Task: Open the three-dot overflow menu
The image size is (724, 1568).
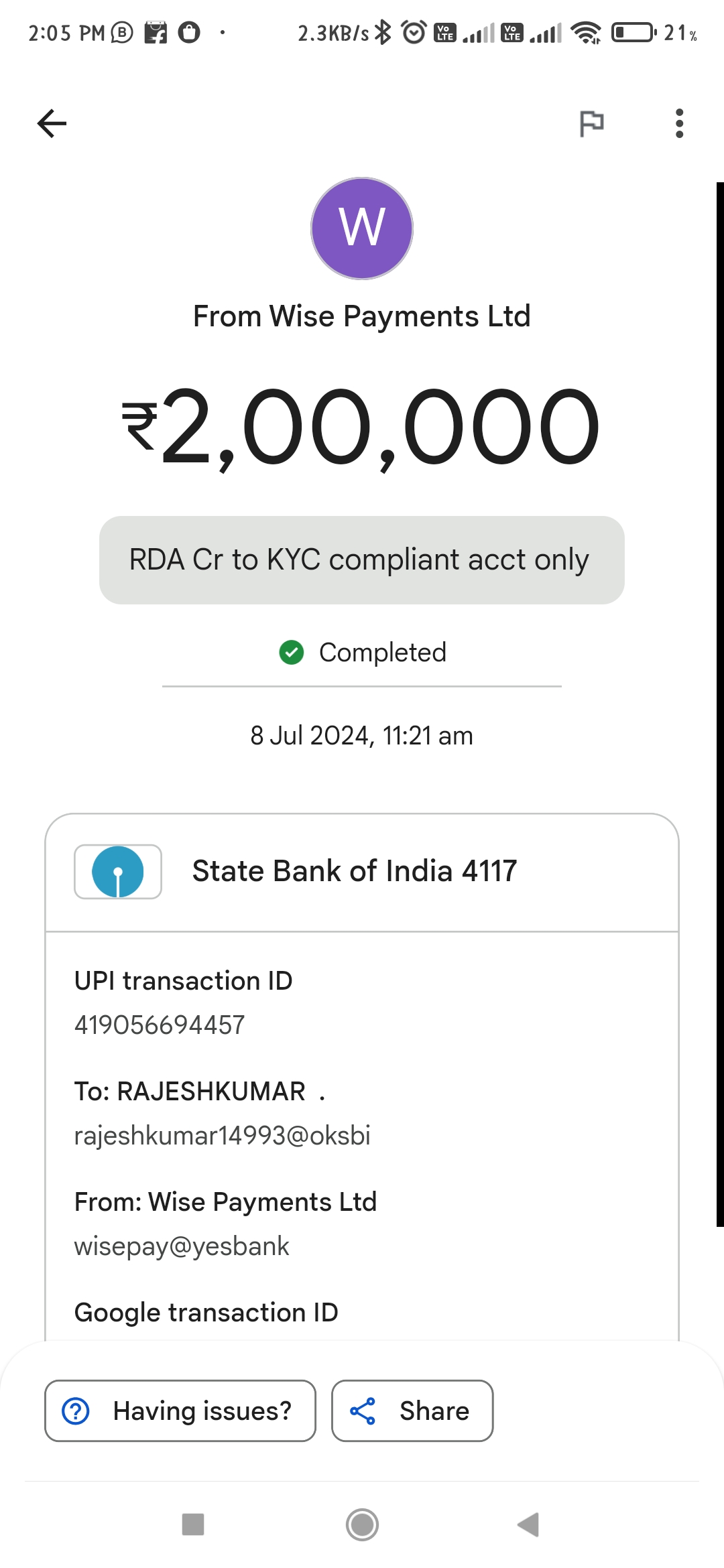Action: point(679,123)
